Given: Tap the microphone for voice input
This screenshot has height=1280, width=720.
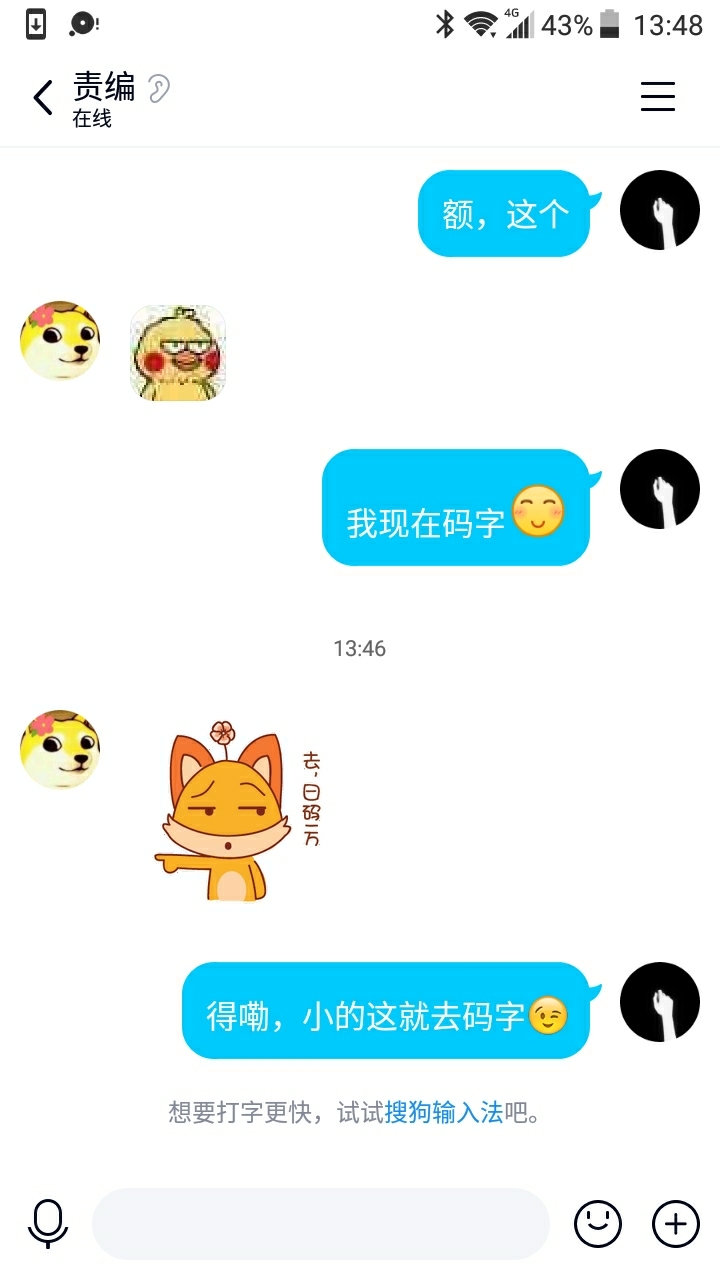Looking at the screenshot, I should coord(48,1224).
